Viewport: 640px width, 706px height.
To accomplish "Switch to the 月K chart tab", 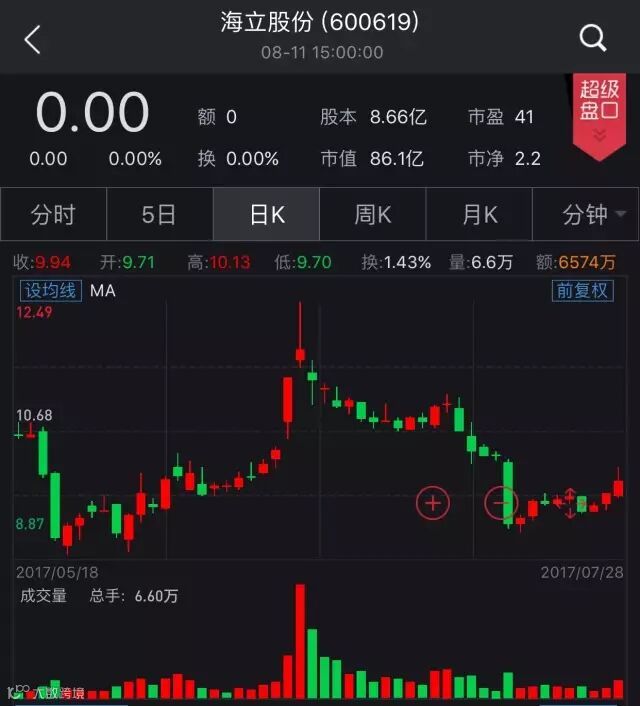I will pos(479,214).
